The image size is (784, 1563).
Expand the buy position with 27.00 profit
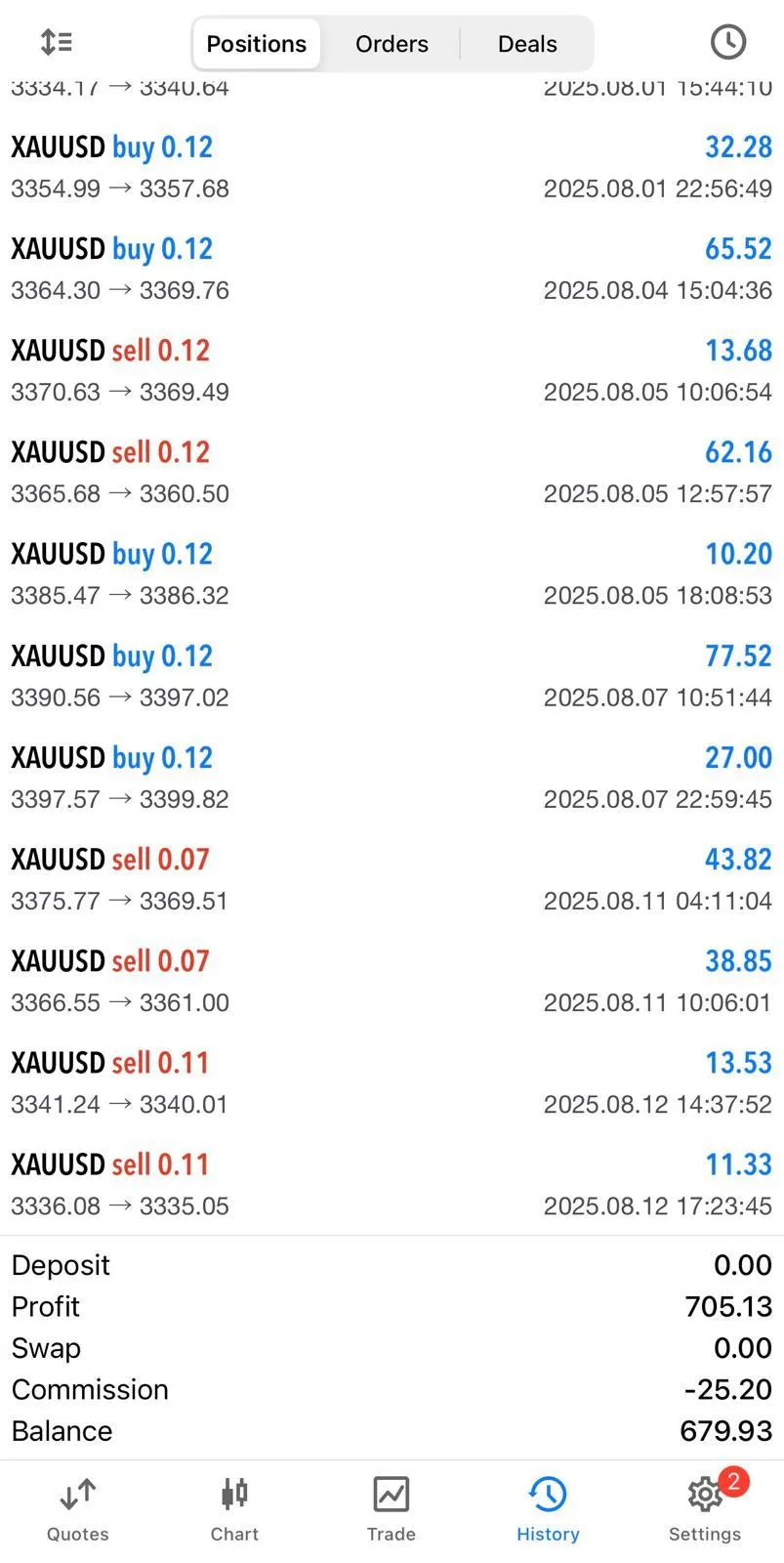pyautogui.click(x=391, y=778)
